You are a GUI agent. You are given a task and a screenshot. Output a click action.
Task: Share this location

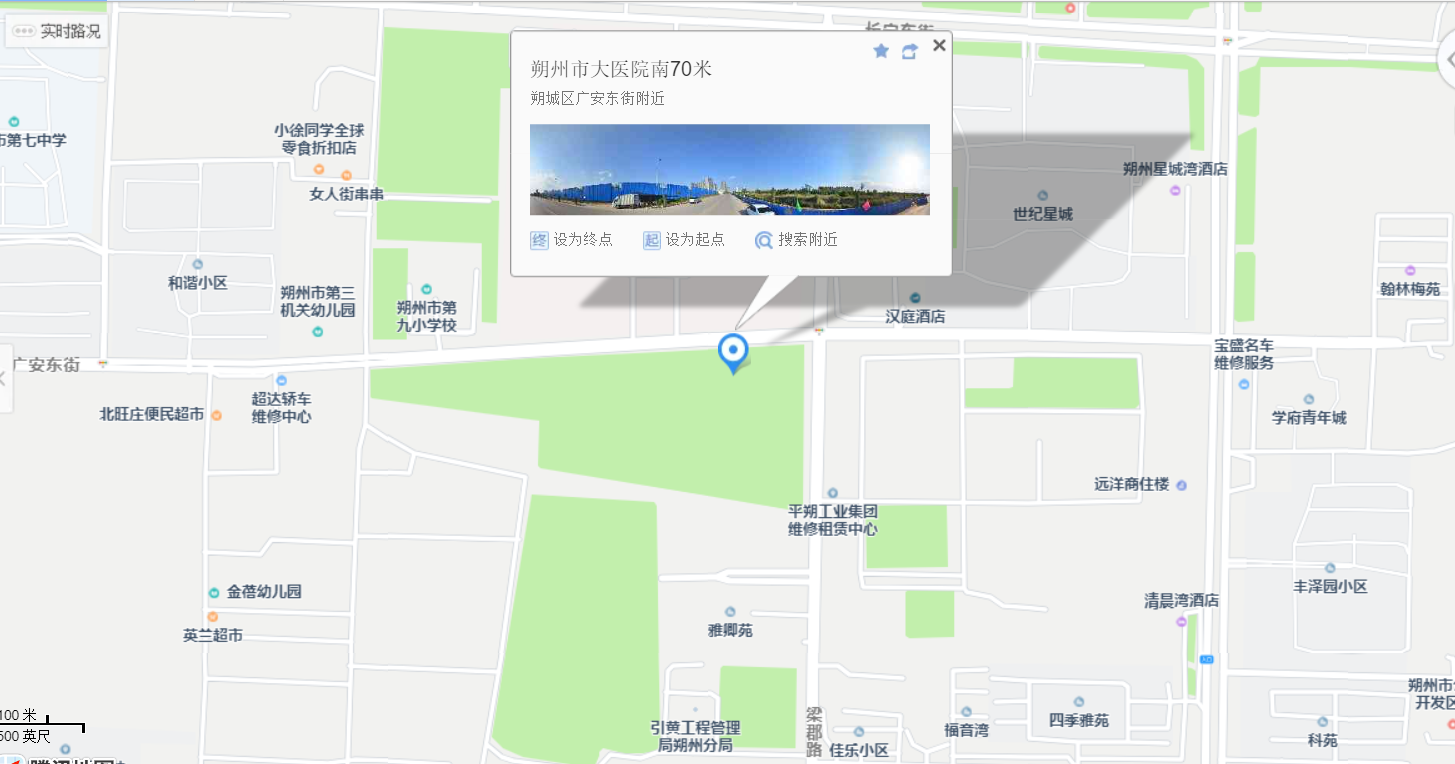909,51
